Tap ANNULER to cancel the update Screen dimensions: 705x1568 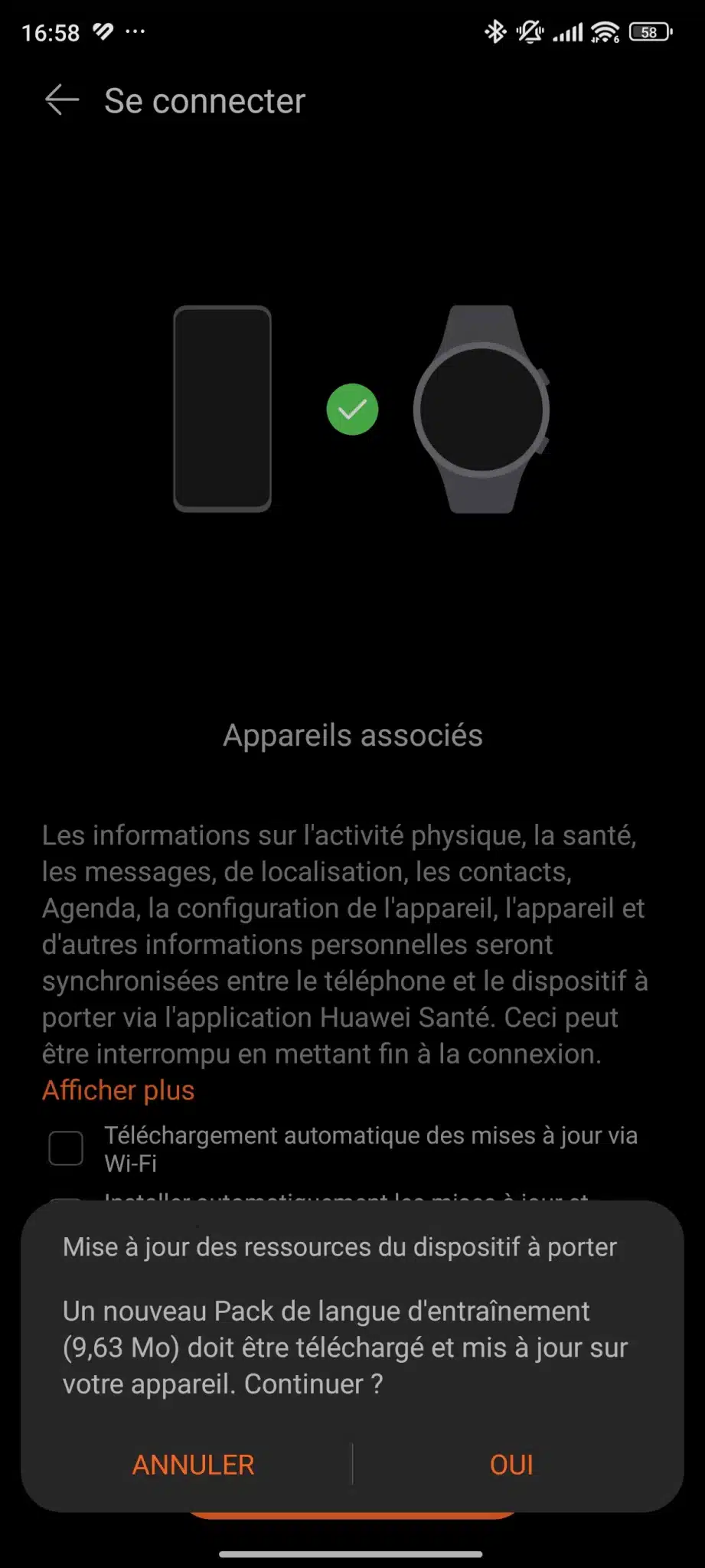[193, 1465]
